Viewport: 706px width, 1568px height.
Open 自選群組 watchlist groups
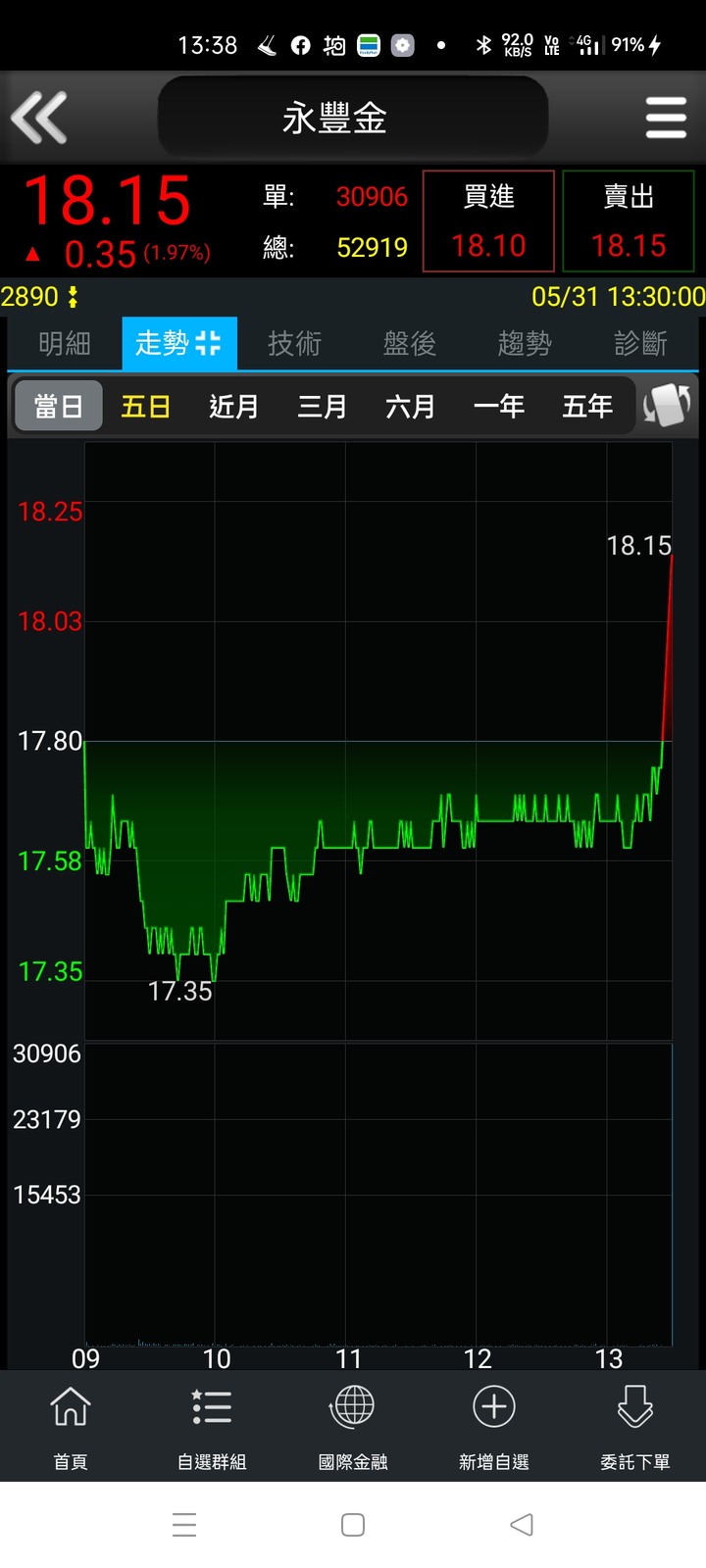(x=212, y=1426)
